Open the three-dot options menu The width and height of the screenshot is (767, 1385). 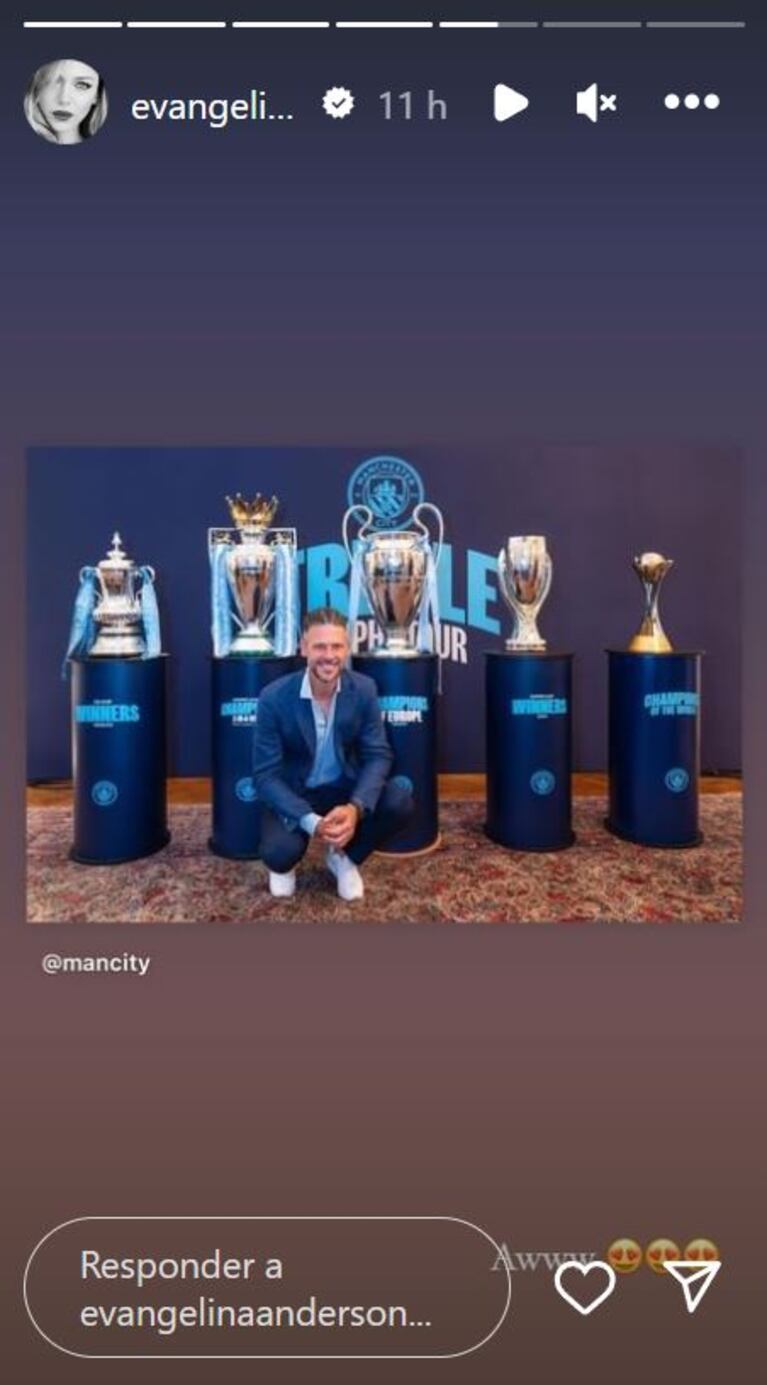691,102
